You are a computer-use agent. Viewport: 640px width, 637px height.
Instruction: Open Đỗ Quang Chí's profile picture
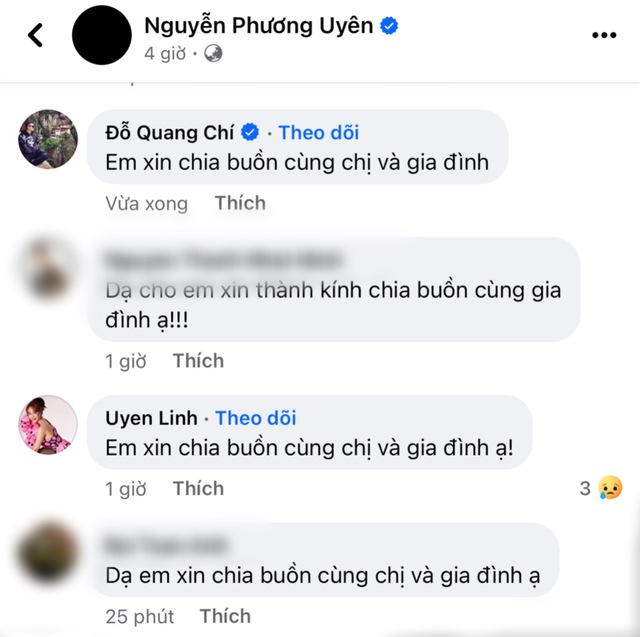(x=48, y=139)
